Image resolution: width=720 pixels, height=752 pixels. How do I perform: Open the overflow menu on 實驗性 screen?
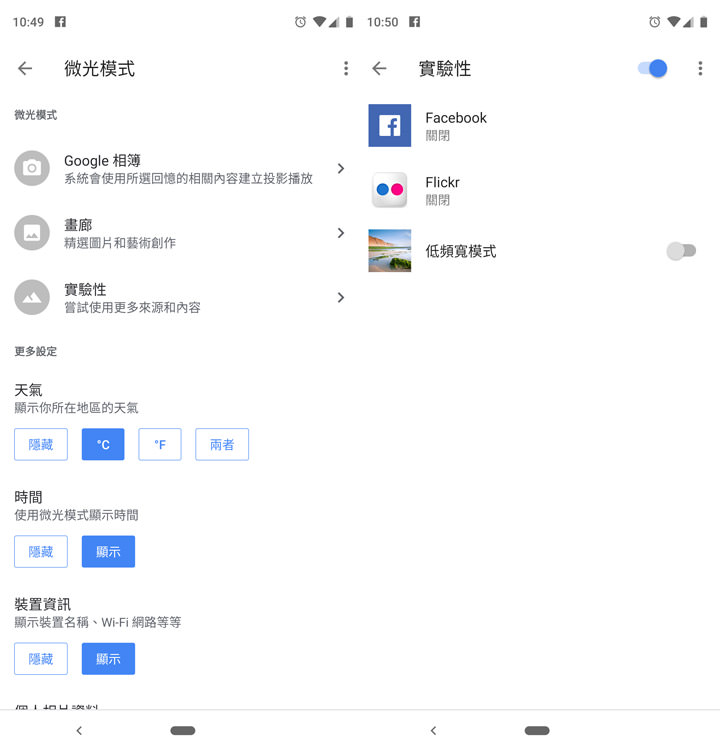701,68
